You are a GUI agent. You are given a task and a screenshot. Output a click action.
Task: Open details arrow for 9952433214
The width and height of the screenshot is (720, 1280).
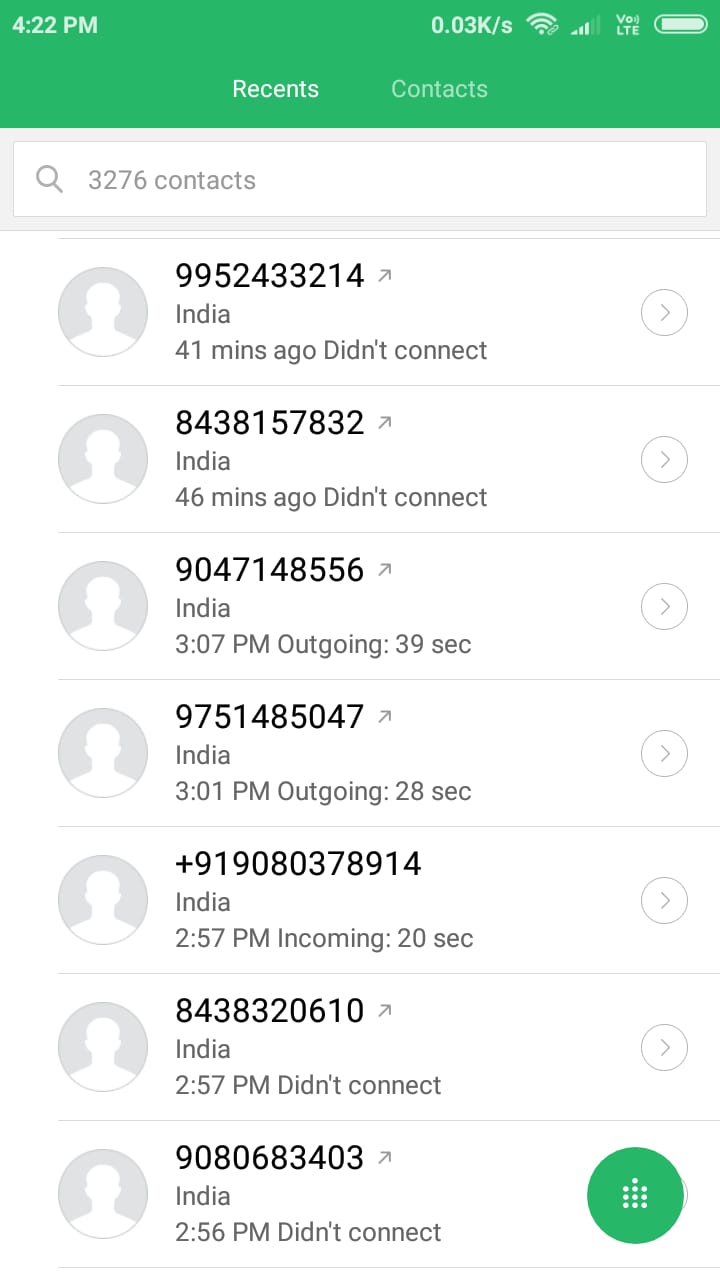pyautogui.click(x=664, y=313)
